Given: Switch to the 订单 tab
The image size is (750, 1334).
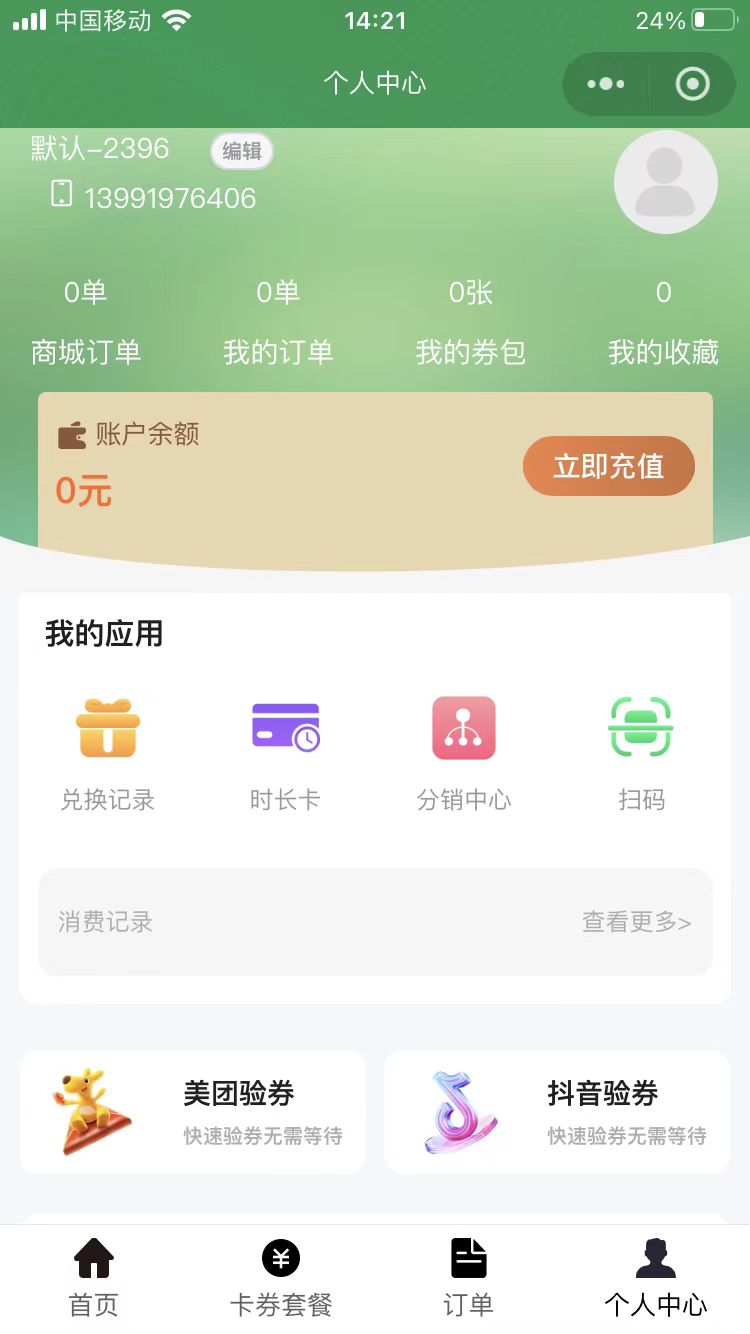Looking at the screenshot, I should click(x=468, y=1278).
